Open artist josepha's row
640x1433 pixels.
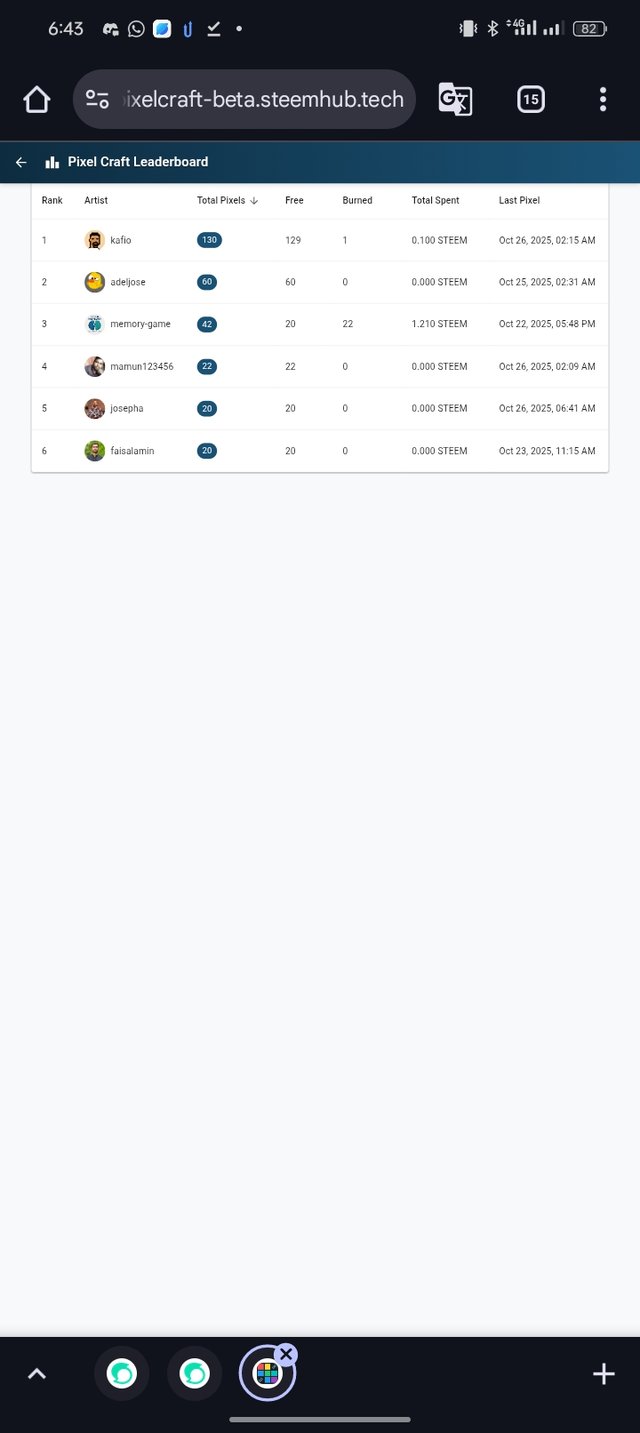coord(126,408)
